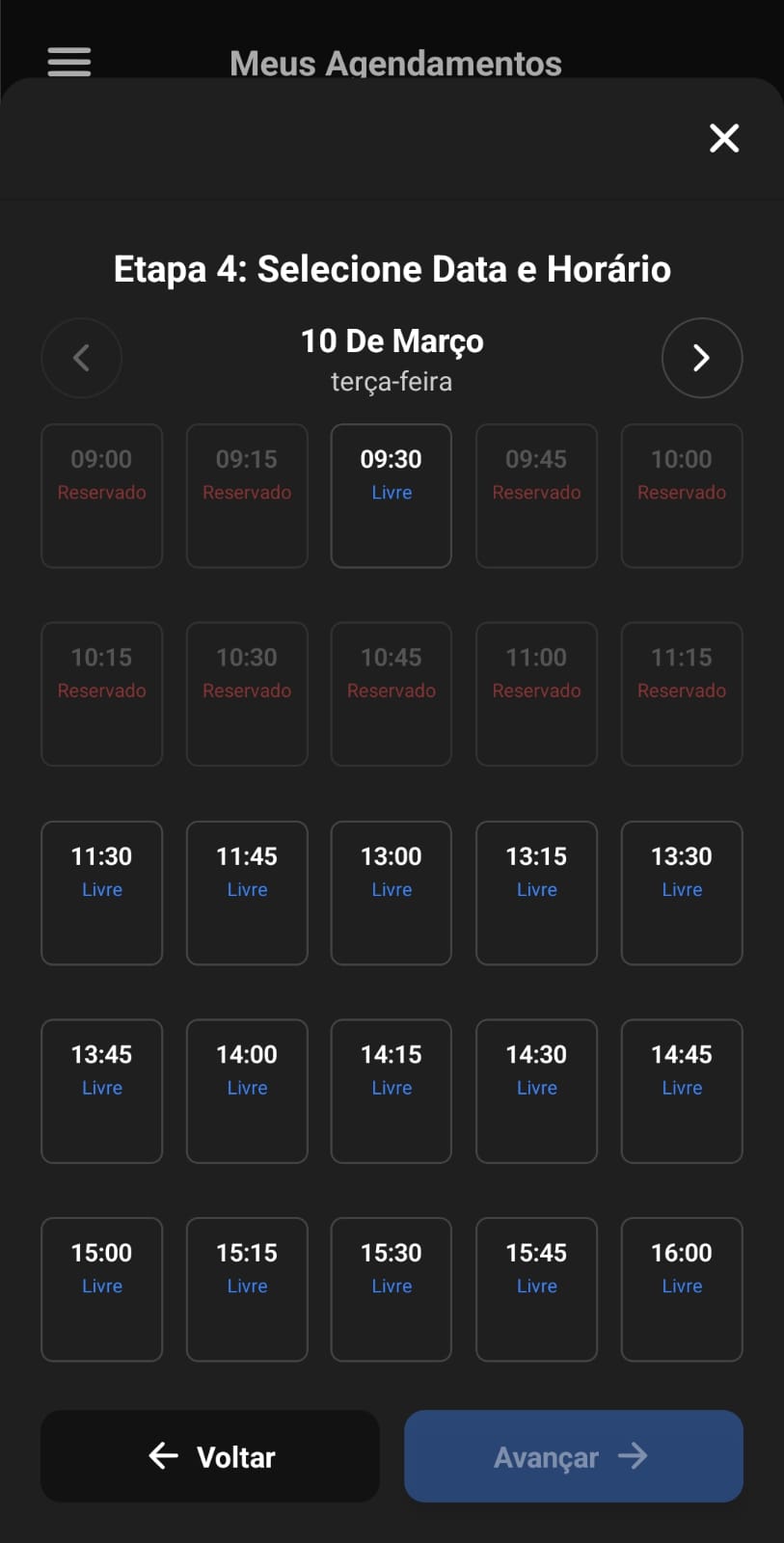Select the 16:00 time slot
The height and width of the screenshot is (1543, 784).
click(x=681, y=1288)
